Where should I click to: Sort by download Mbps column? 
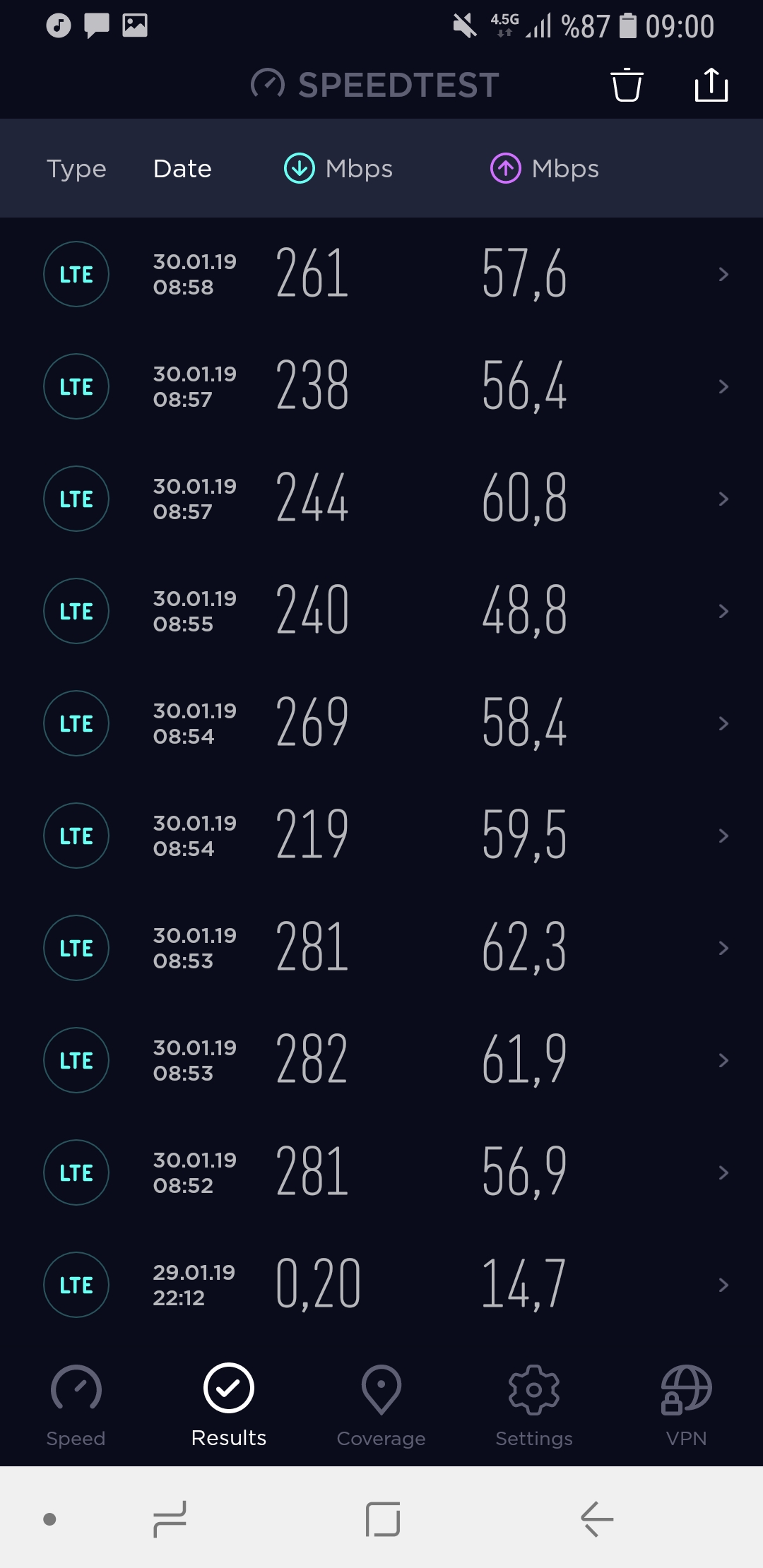338,169
